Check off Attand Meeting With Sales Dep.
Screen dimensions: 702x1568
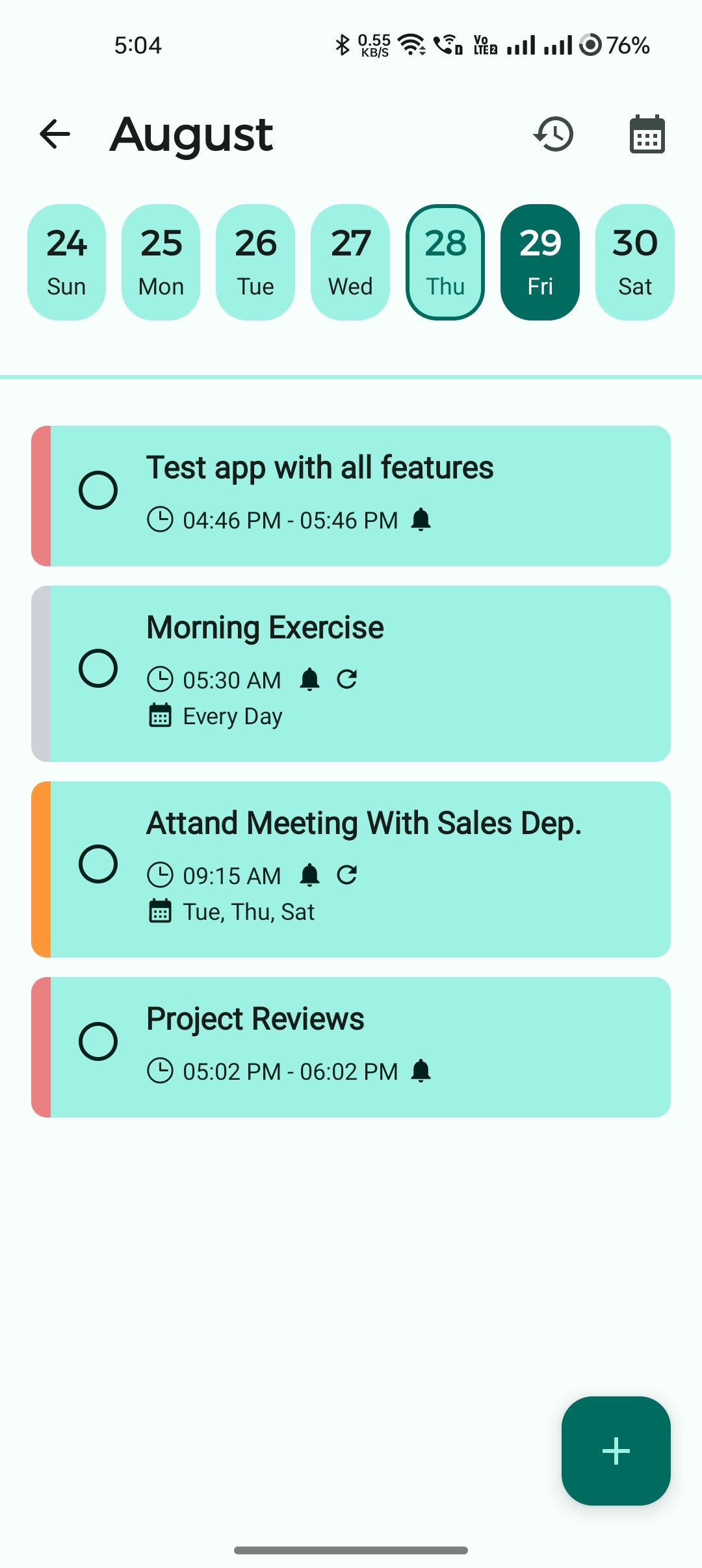(x=98, y=864)
